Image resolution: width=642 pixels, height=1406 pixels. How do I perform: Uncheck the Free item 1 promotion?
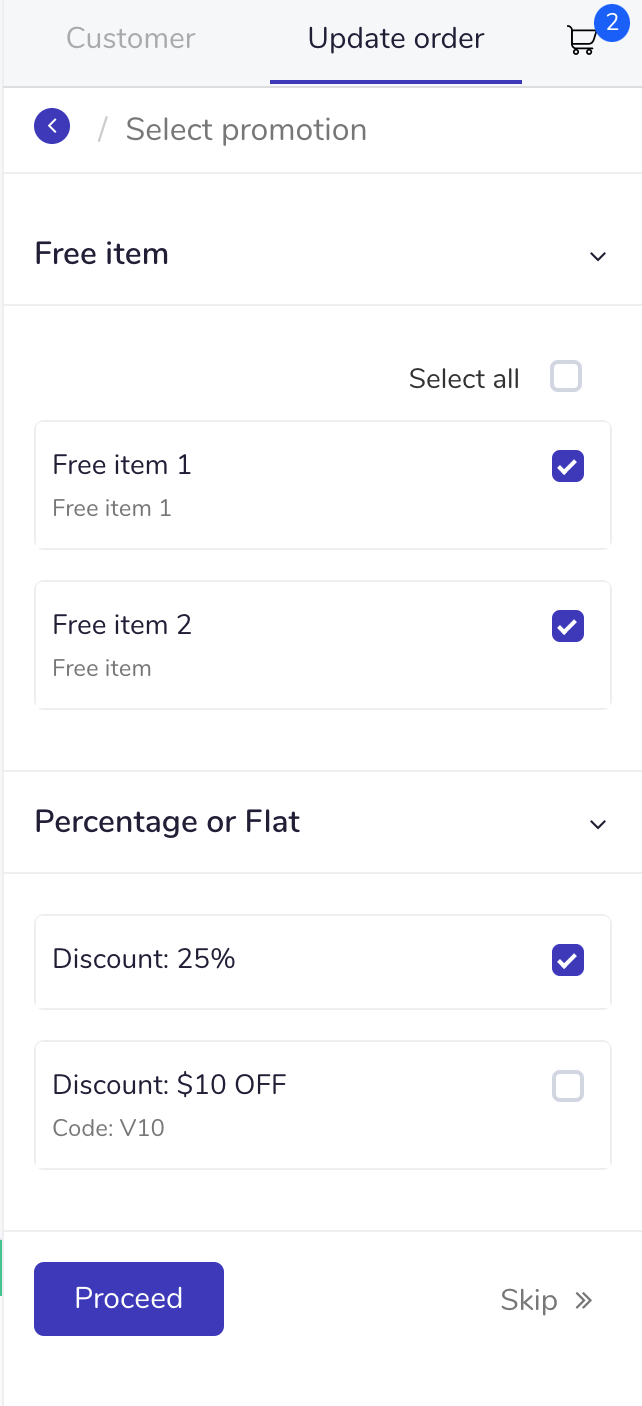pos(568,466)
